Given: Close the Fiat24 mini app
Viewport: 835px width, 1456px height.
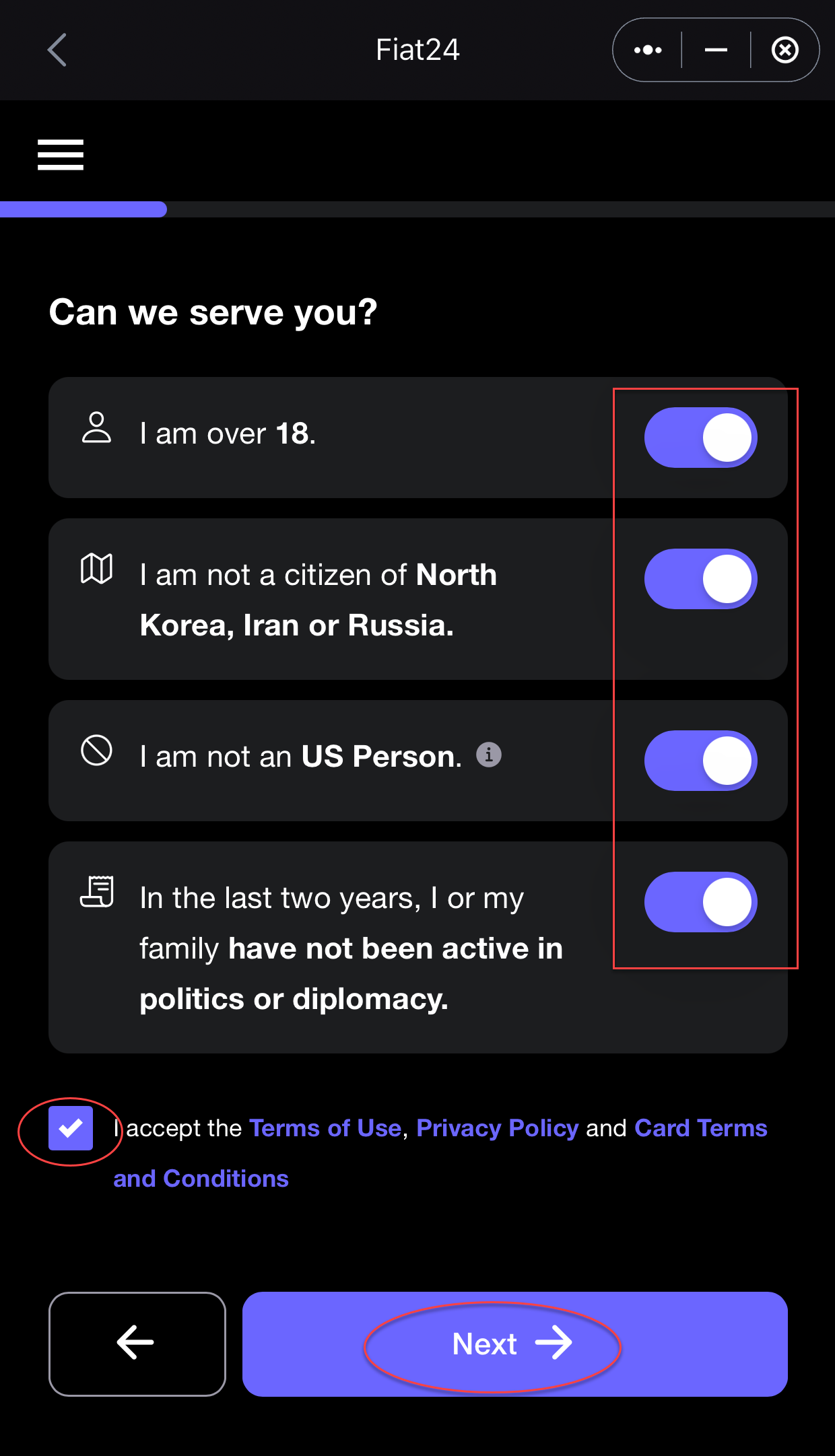Looking at the screenshot, I should (784, 50).
